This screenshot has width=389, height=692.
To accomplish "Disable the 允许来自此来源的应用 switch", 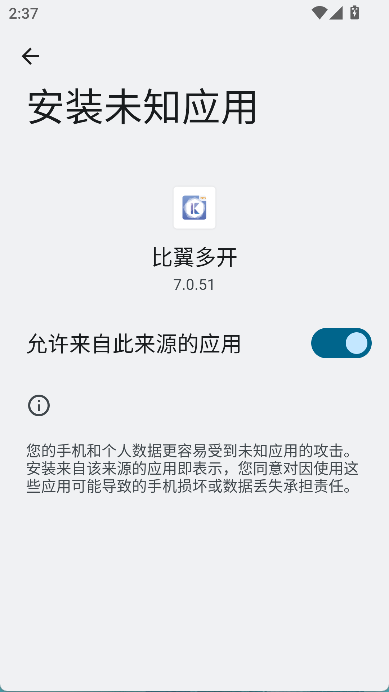I will (341, 343).
